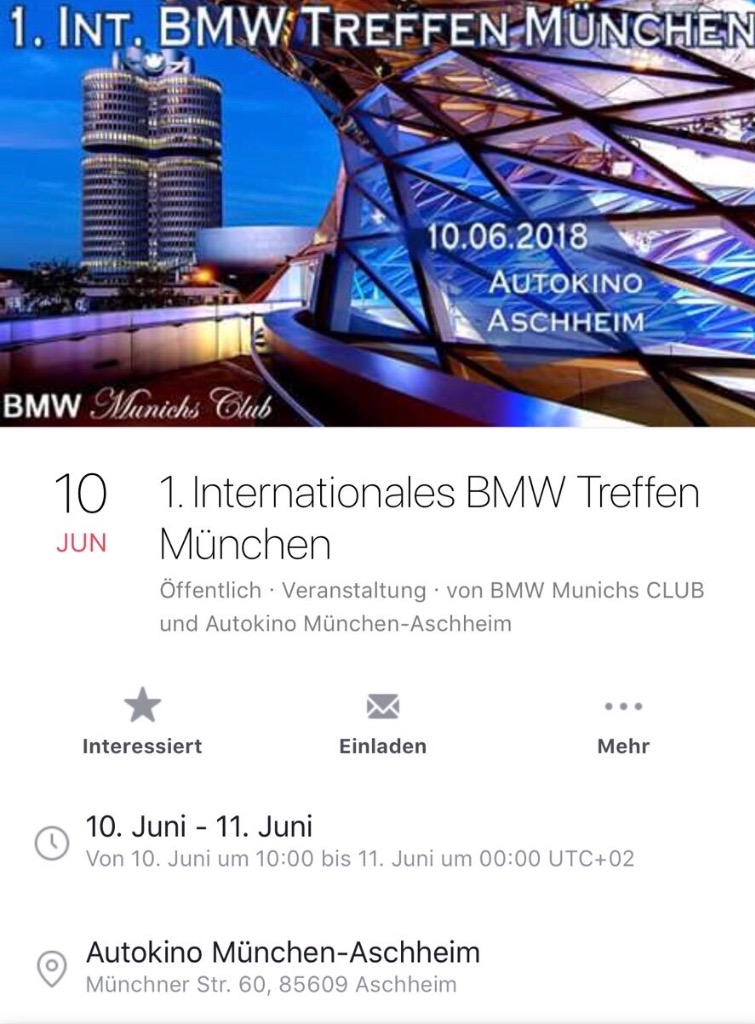This screenshot has width=755, height=1024.
Task: Open the Autokino München-Aschheim location row
Action: [283, 966]
